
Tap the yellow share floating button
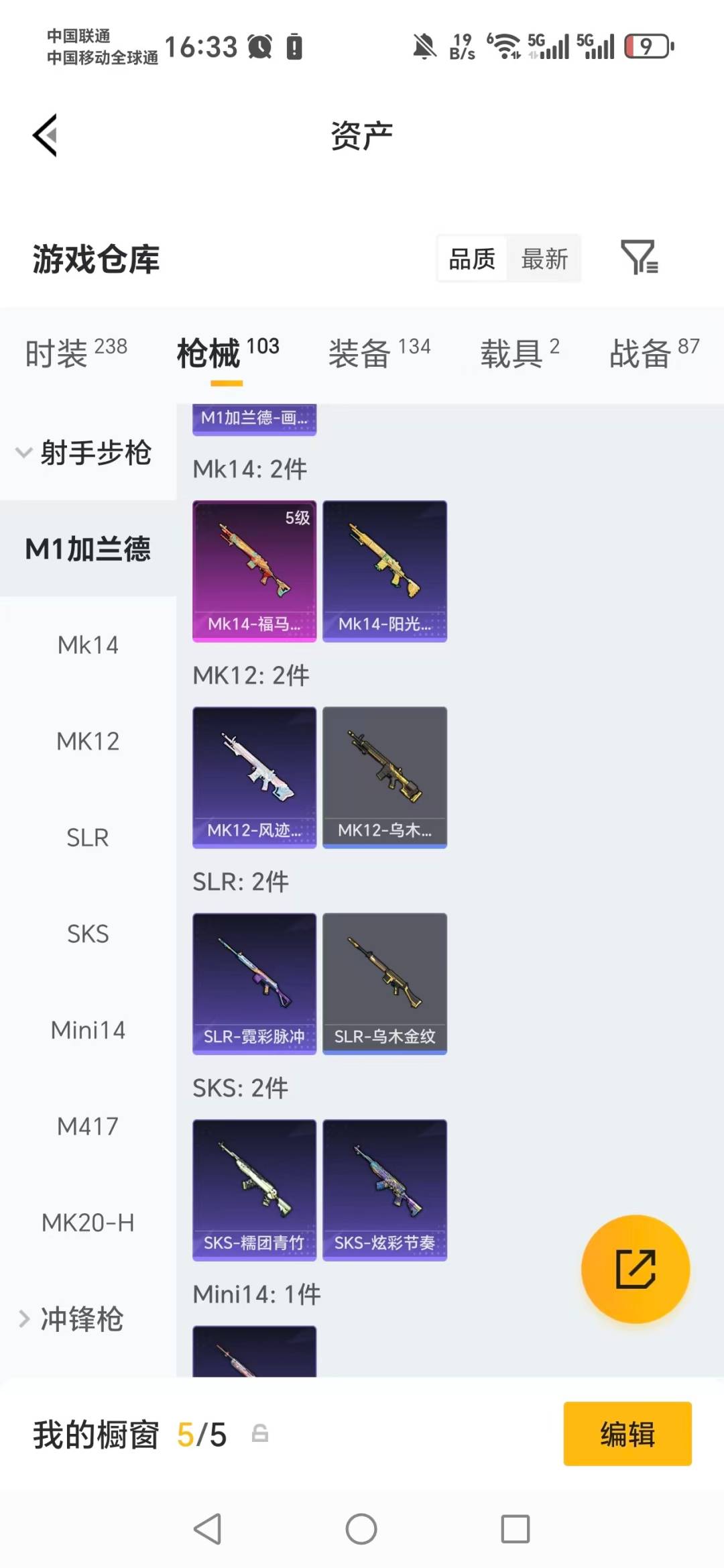tap(636, 1269)
